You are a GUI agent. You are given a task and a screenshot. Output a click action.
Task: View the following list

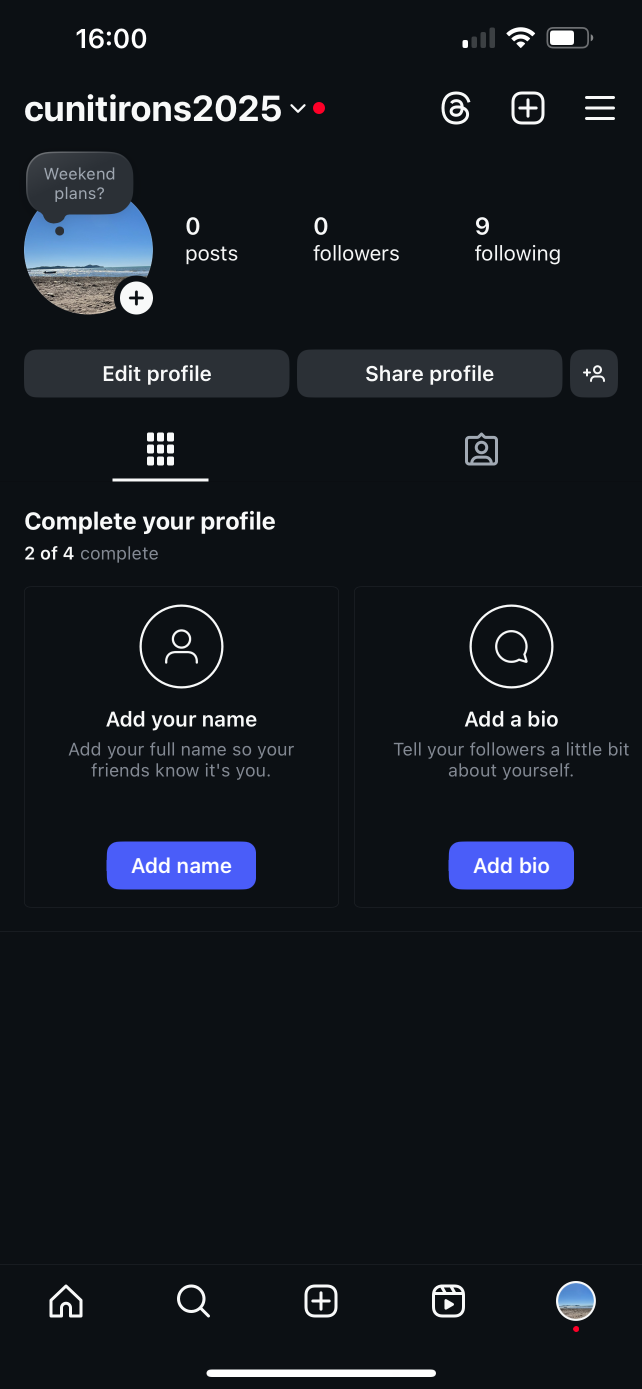pyautogui.click(x=517, y=240)
